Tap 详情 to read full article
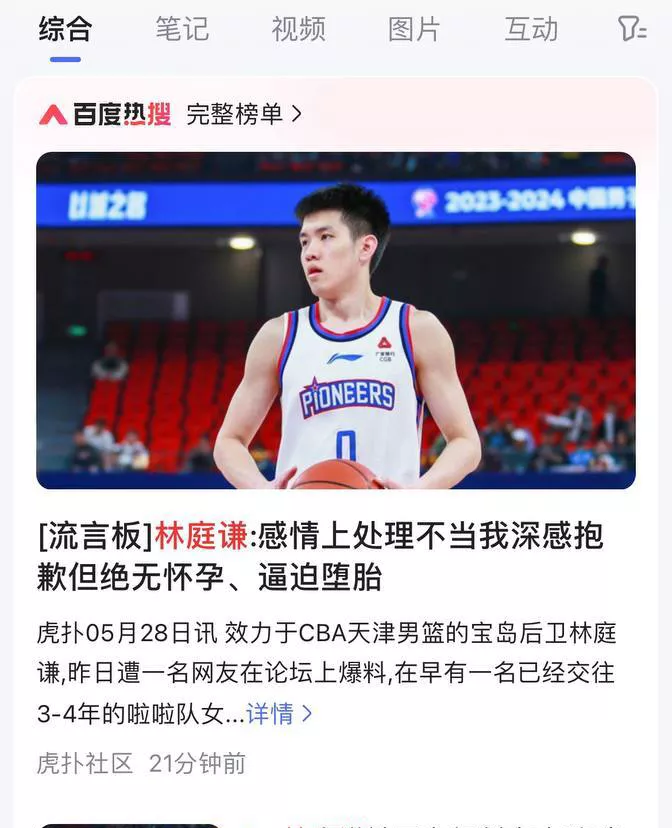The image size is (672, 828). [x=279, y=713]
